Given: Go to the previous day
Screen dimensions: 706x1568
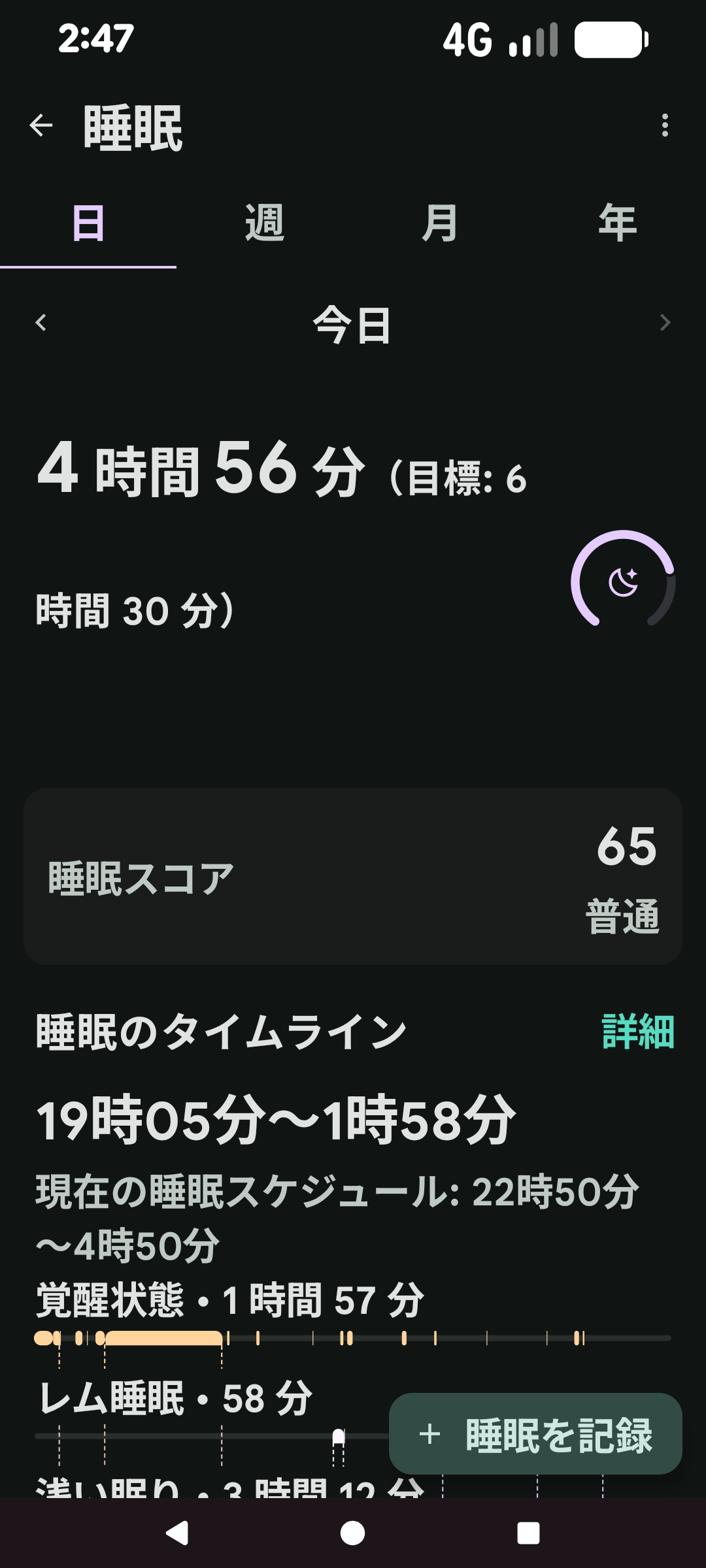Looking at the screenshot, I should click(x=41, y=323).
